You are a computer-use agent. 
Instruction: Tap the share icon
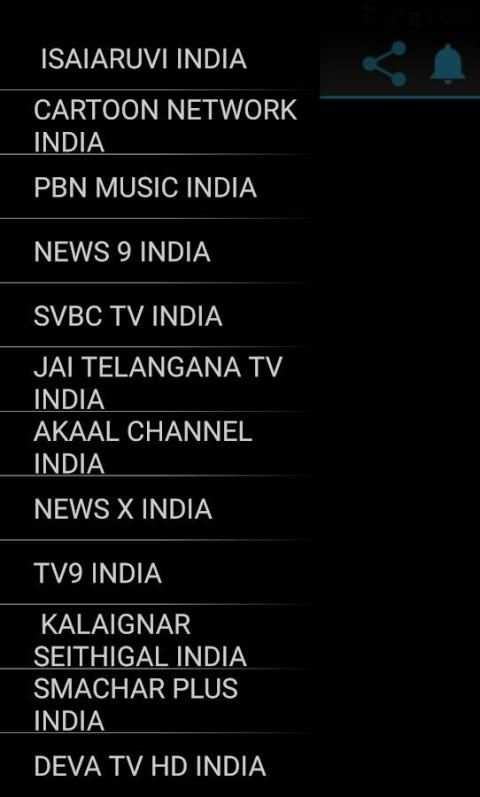pyautogui.click(x=384, y=64)
